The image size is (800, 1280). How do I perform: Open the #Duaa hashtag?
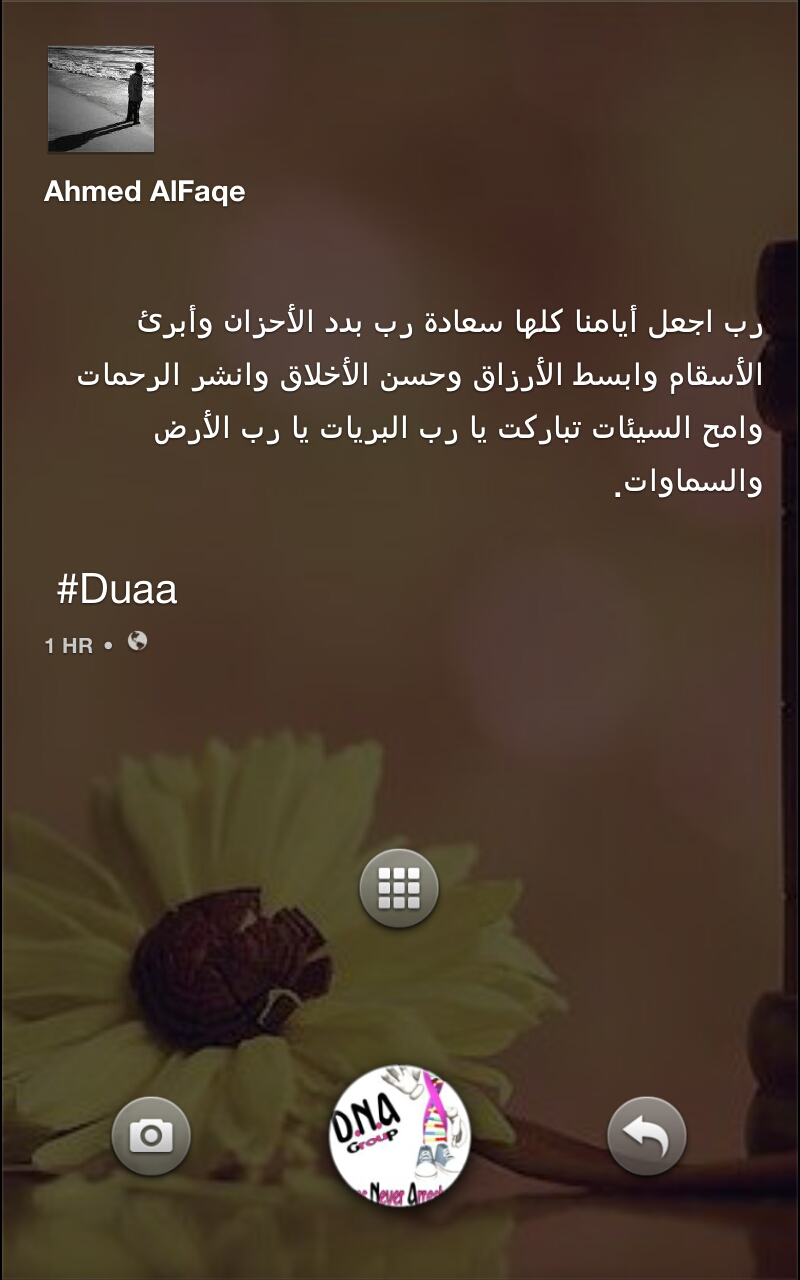pos(117,590)
